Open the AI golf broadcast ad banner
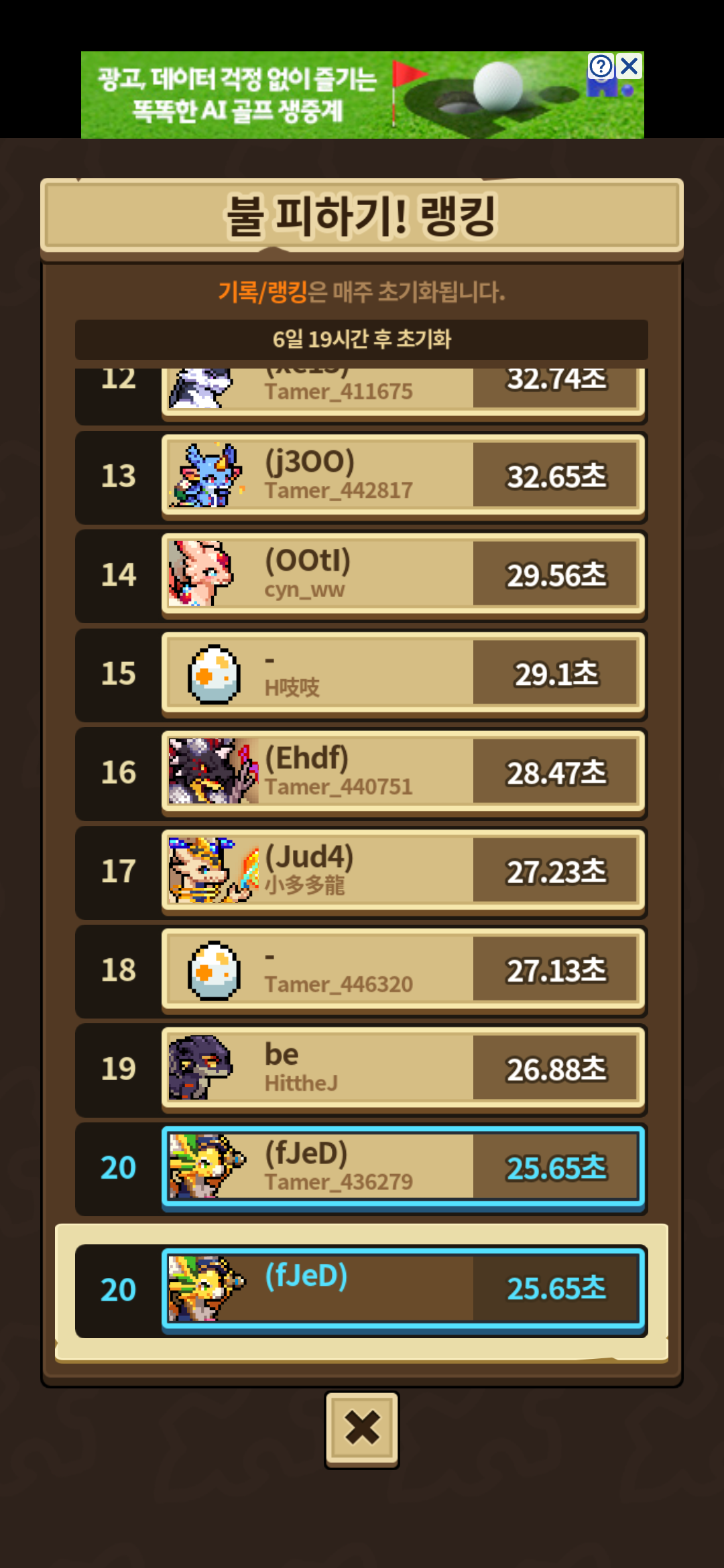The width and height of the screenshot is (724, 1568). tap(335, 95)
